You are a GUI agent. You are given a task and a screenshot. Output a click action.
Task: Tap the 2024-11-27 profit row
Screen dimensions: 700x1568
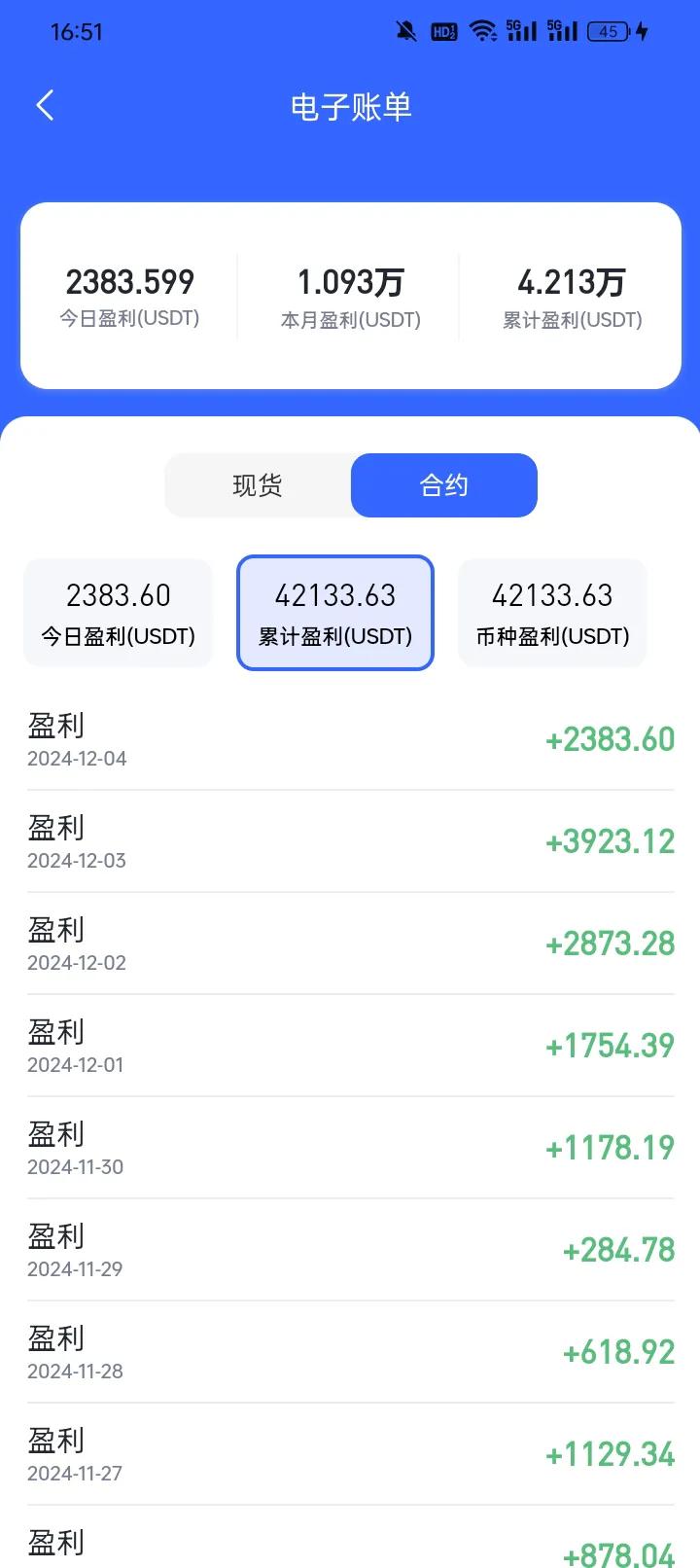point(350,1454)
